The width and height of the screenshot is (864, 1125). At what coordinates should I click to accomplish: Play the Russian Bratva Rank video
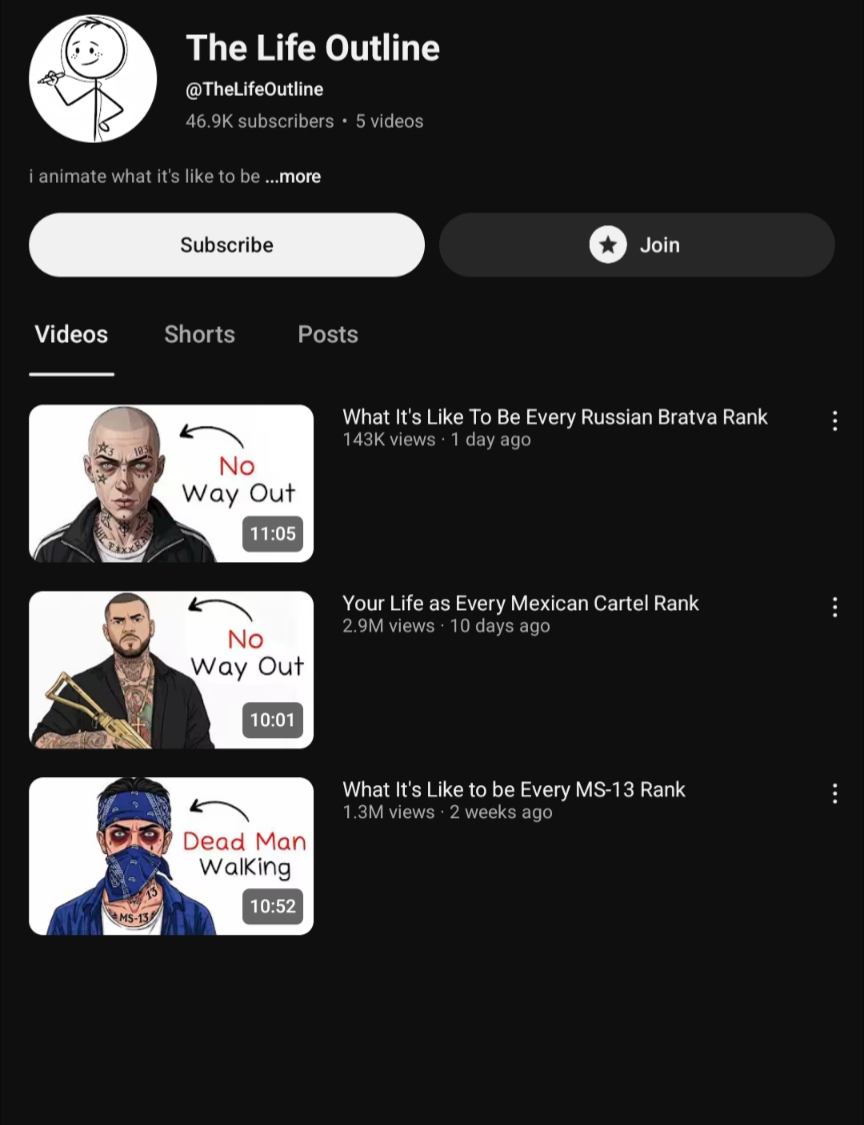pos(171,483)
